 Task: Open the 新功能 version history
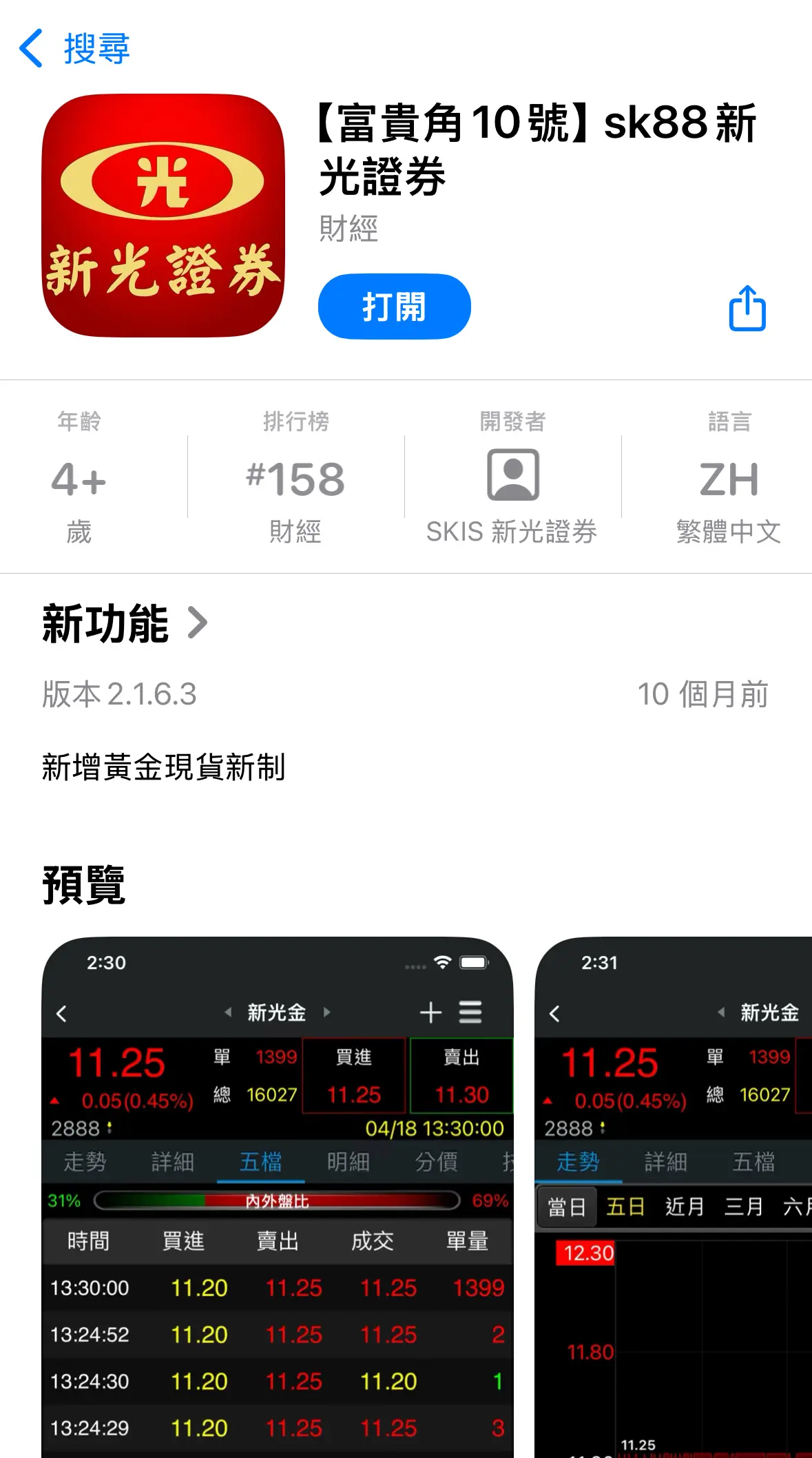125,624
